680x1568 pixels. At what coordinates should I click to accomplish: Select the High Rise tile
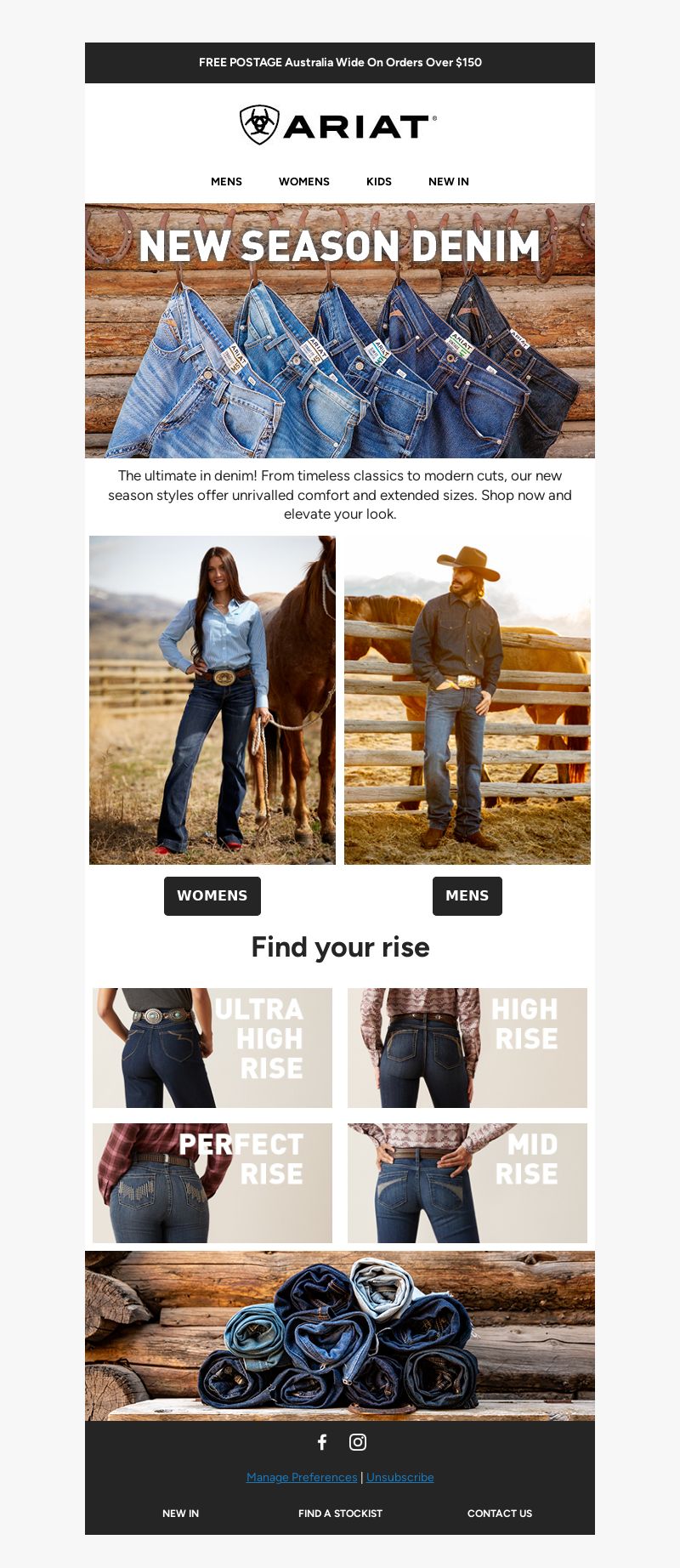pyautogui.click(x=467, y=1048)
